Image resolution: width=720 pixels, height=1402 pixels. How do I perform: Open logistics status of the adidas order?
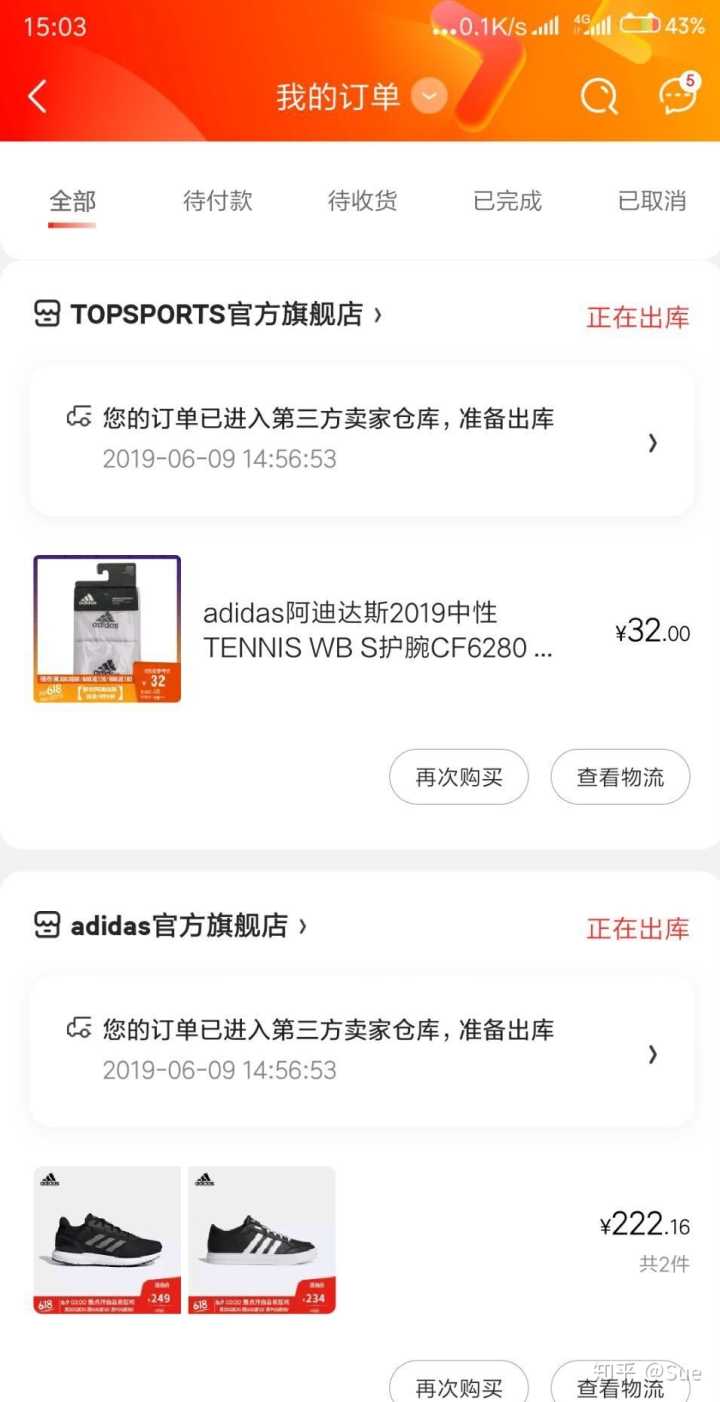(361, 1051)
